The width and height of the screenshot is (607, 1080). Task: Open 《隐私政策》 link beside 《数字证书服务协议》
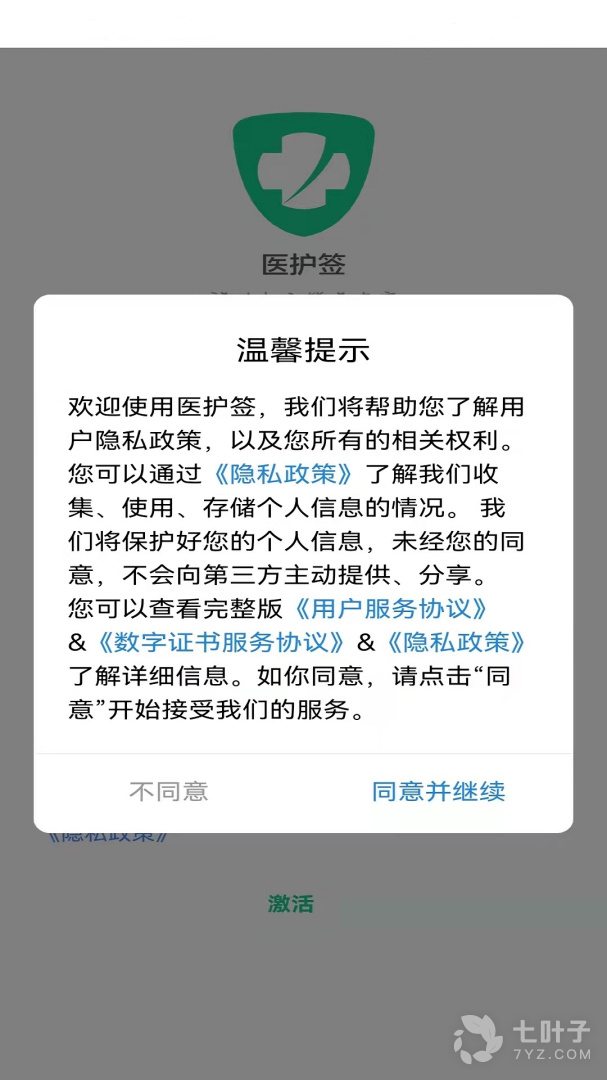455,642
